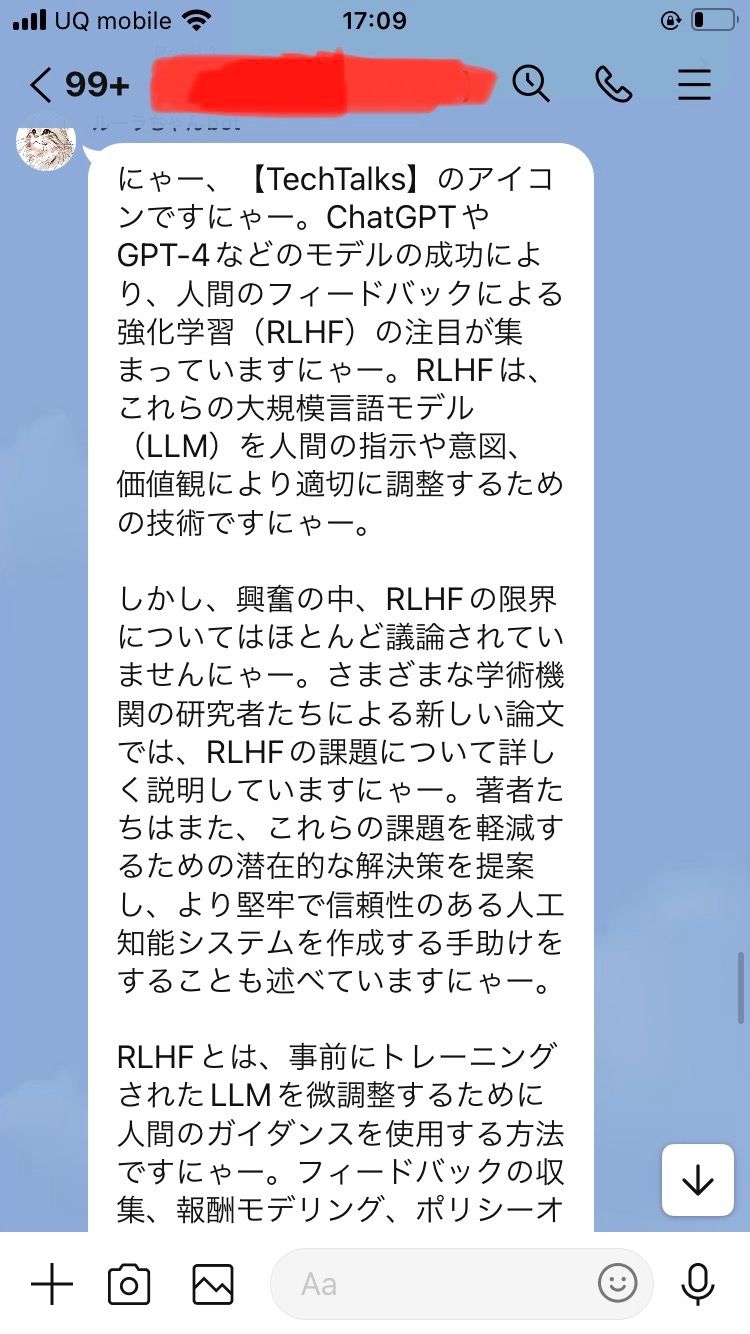Open the plus attachment menu
This screenshot has height=1334, width=750.
(x=52, y=1284)
